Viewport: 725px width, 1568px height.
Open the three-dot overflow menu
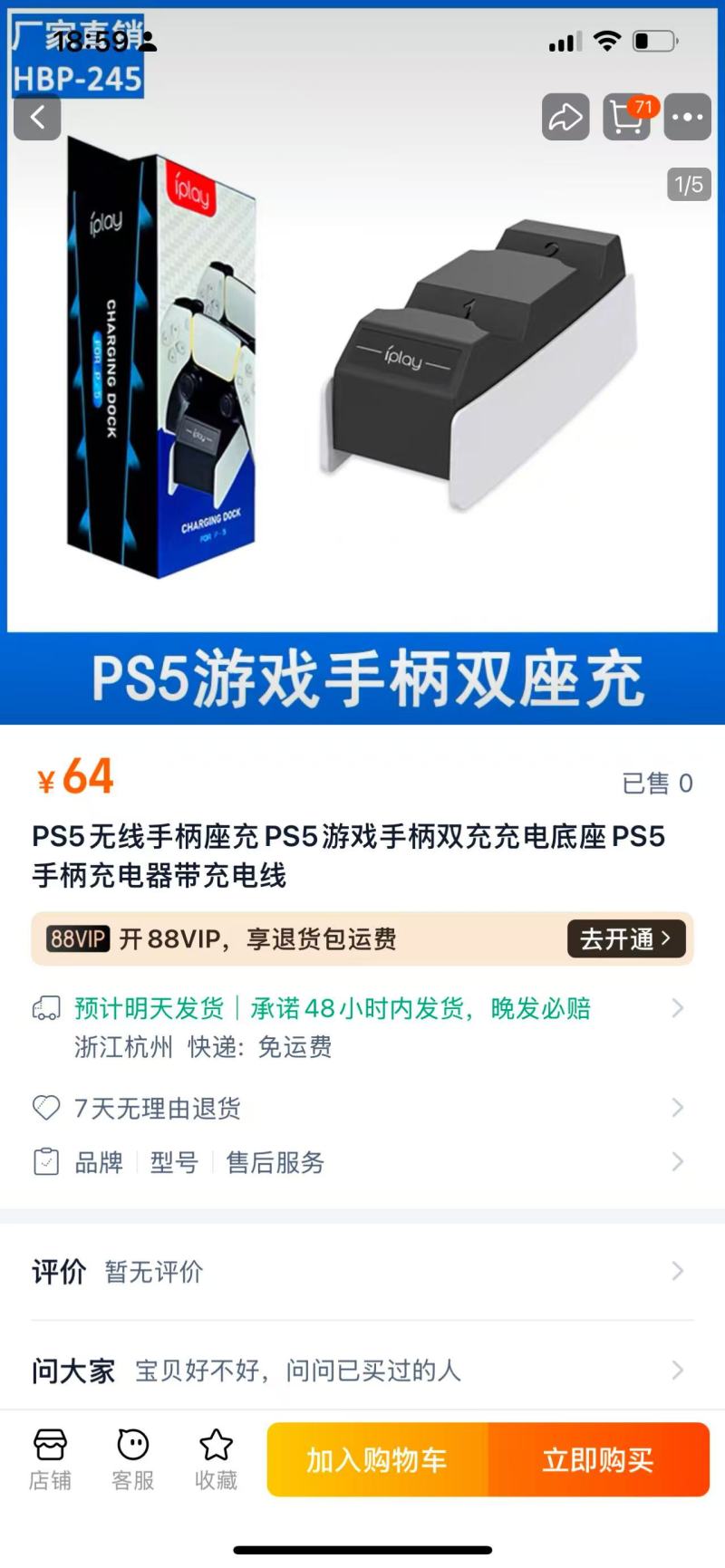click(x=687, y=117)
